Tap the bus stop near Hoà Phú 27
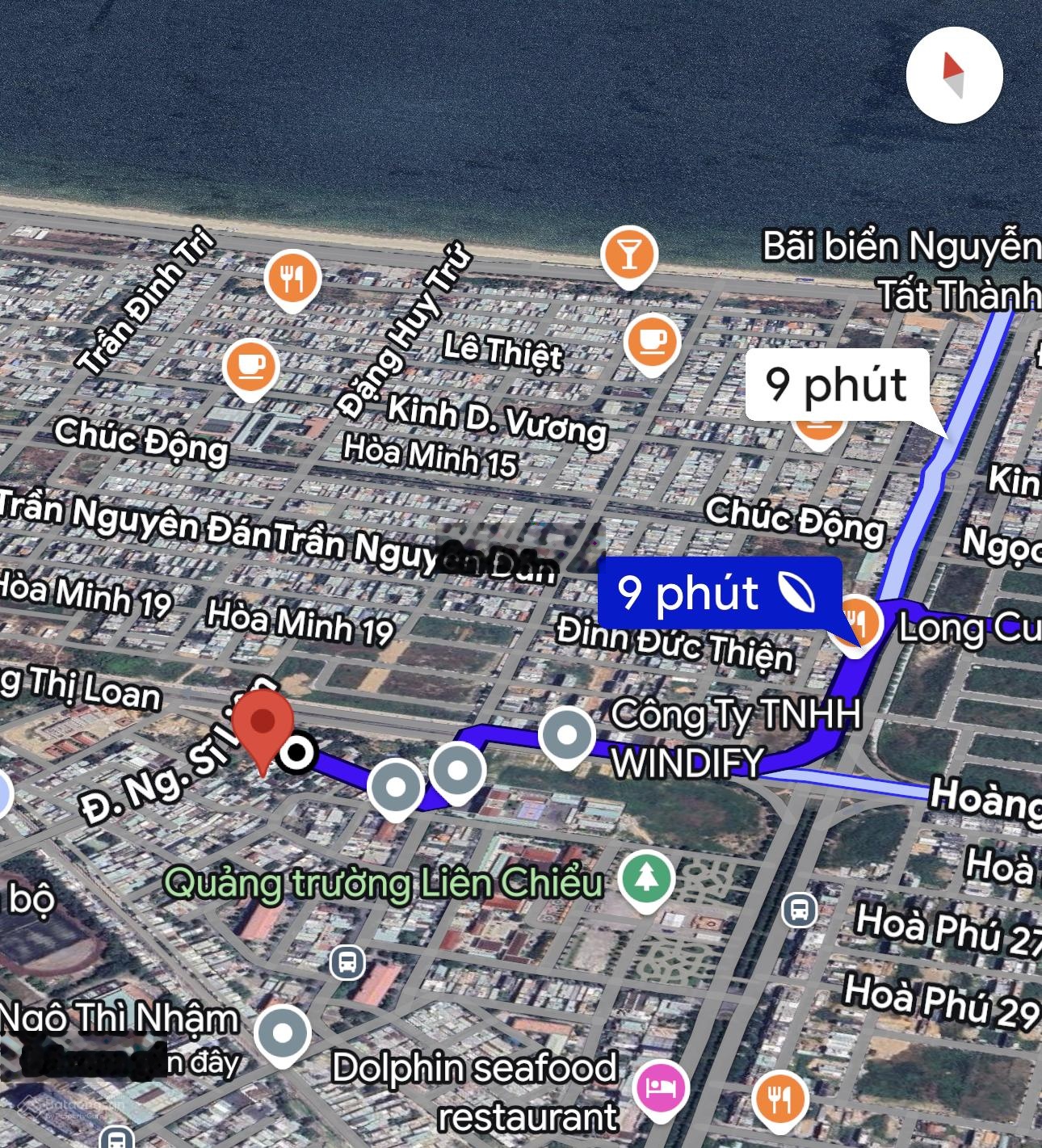Image resolution: width=1042 pixels, height=1148 pixels. click(x=799, y=910)
